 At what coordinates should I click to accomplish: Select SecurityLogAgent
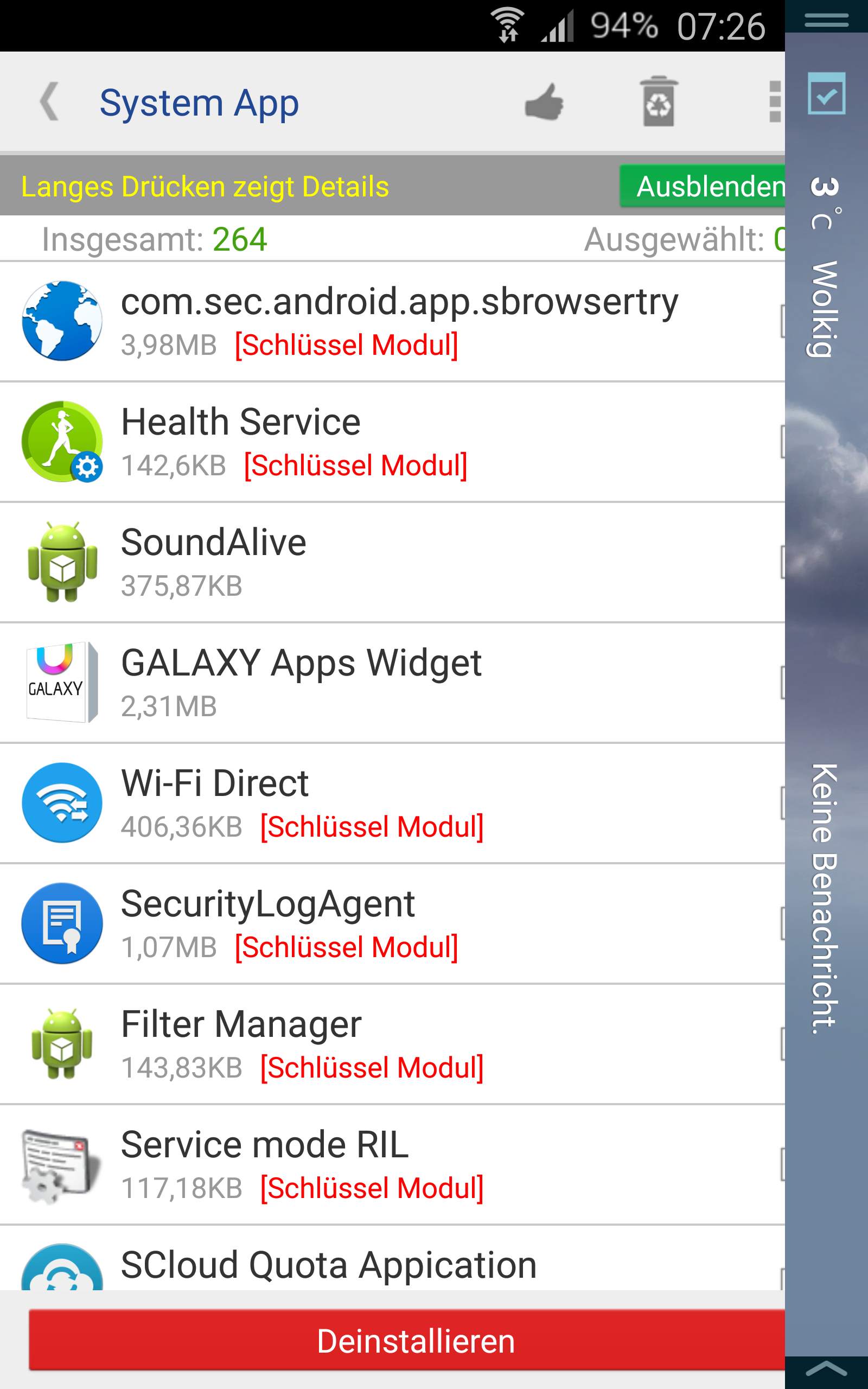click(x=393, y=924)
